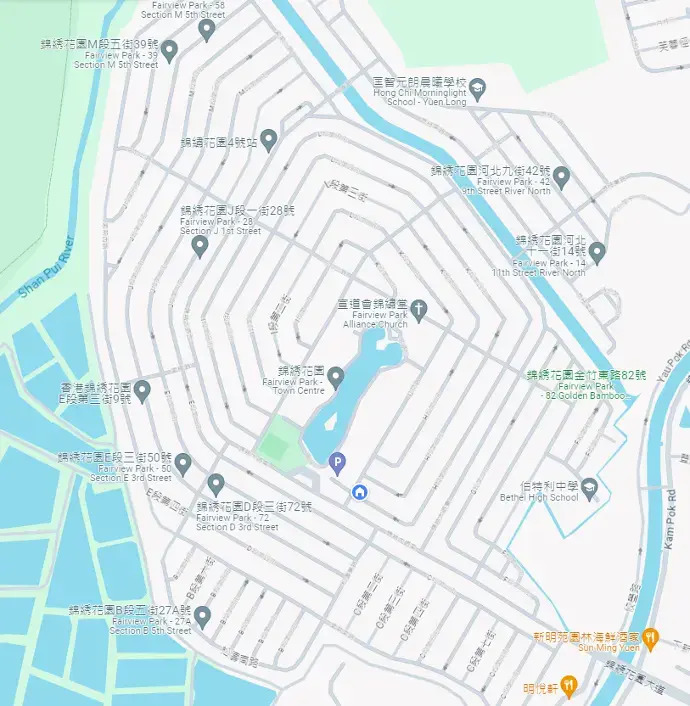This screenshot has width=690, height=706.
Task: Open the Bethel High School pin
Action: tap(589, 488)
